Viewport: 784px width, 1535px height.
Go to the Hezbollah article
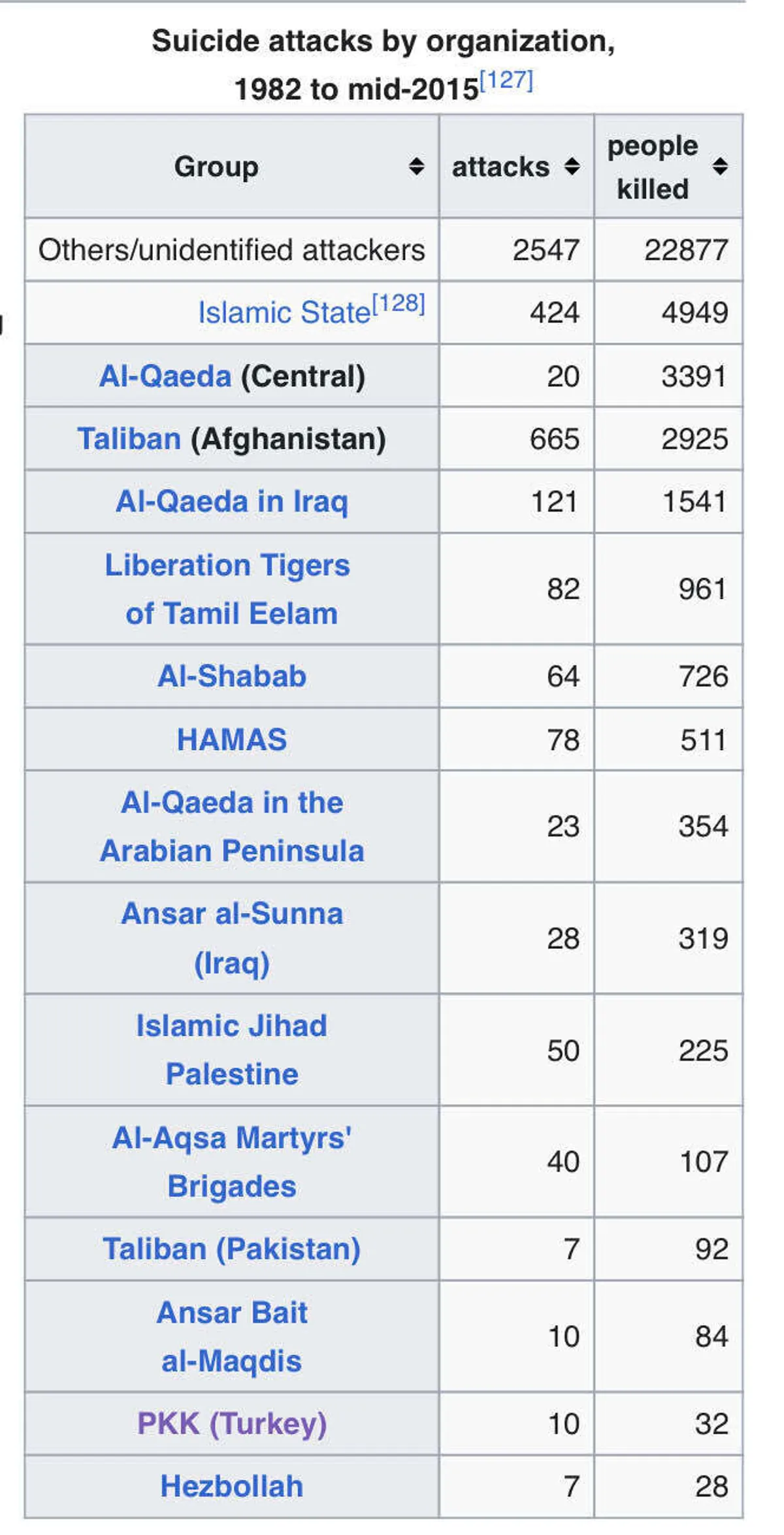(x=232, y=1487)
